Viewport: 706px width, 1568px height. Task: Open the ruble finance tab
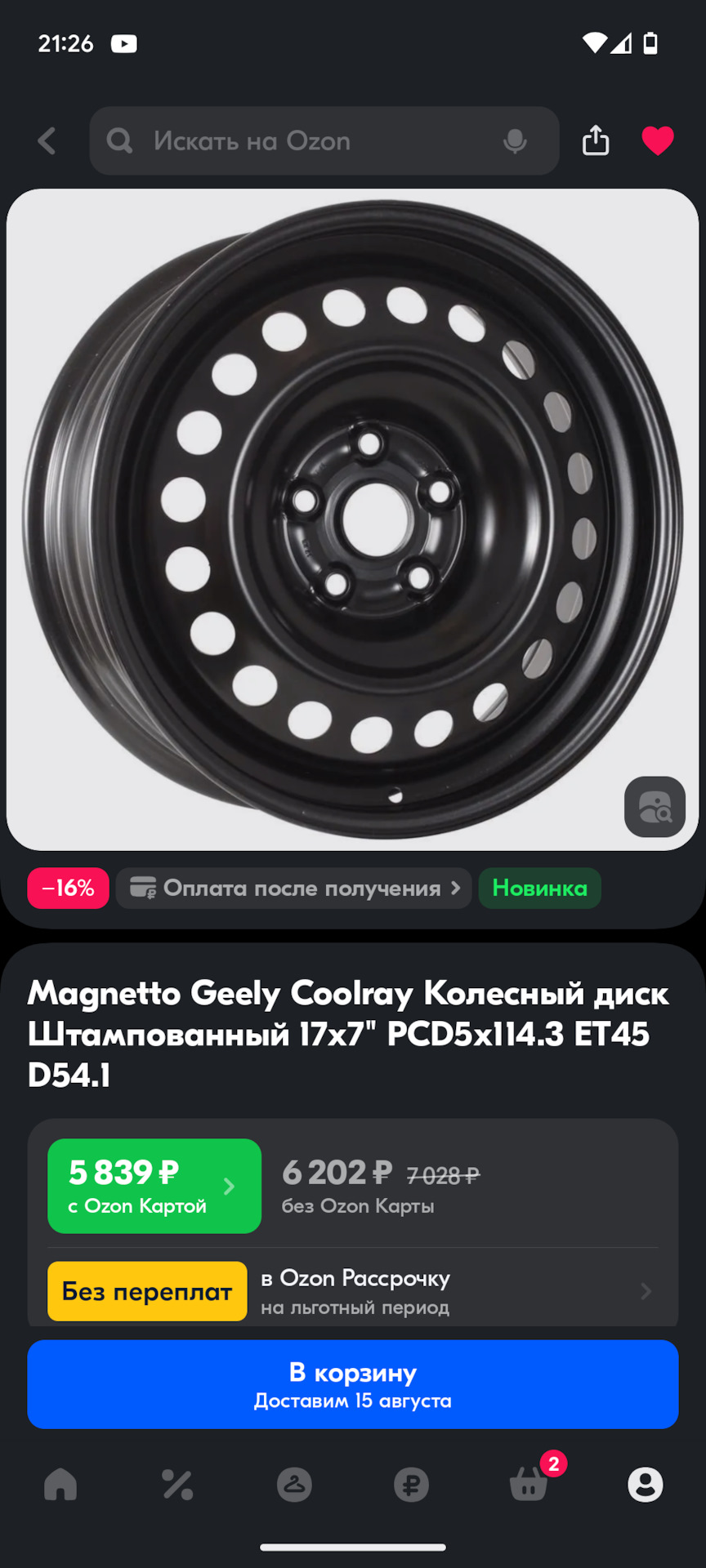(x=411, y=1484)
